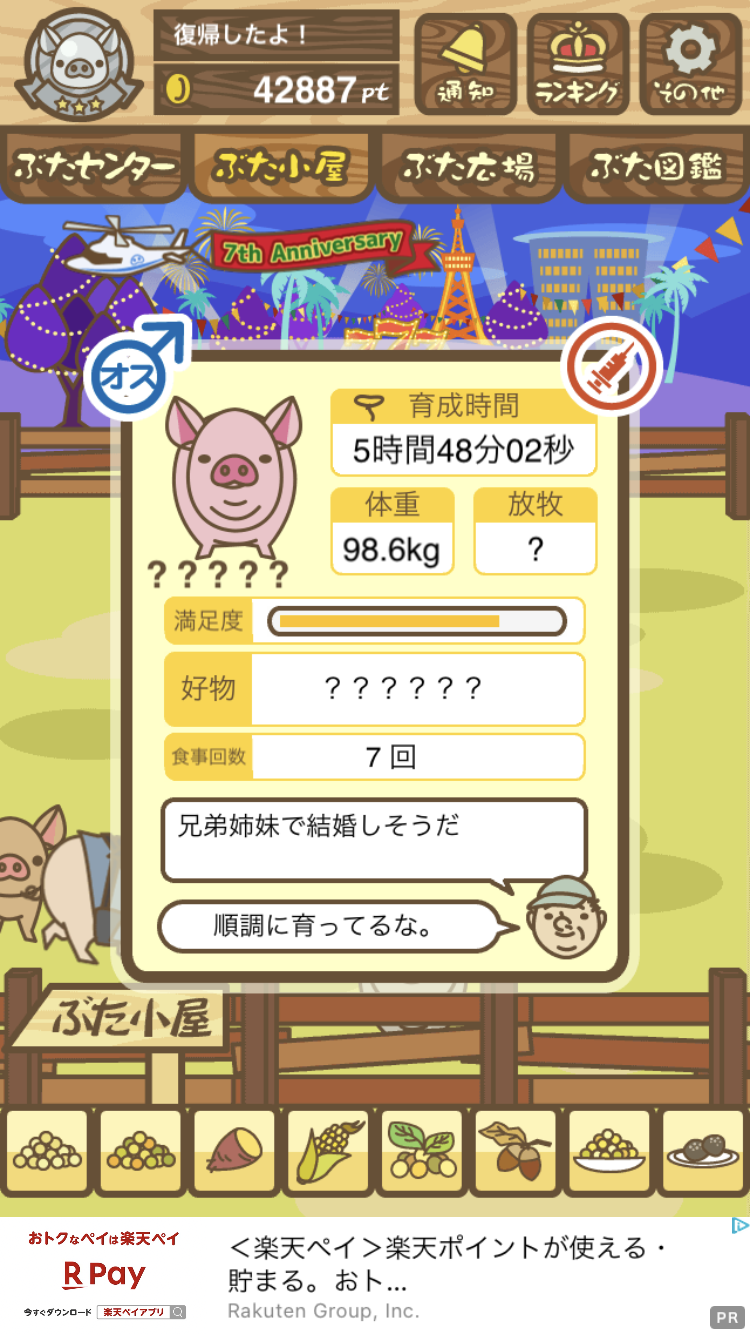Open the ぶた図鑑 tab
This screenshot has height=1334, width=750.
(655, 166)
